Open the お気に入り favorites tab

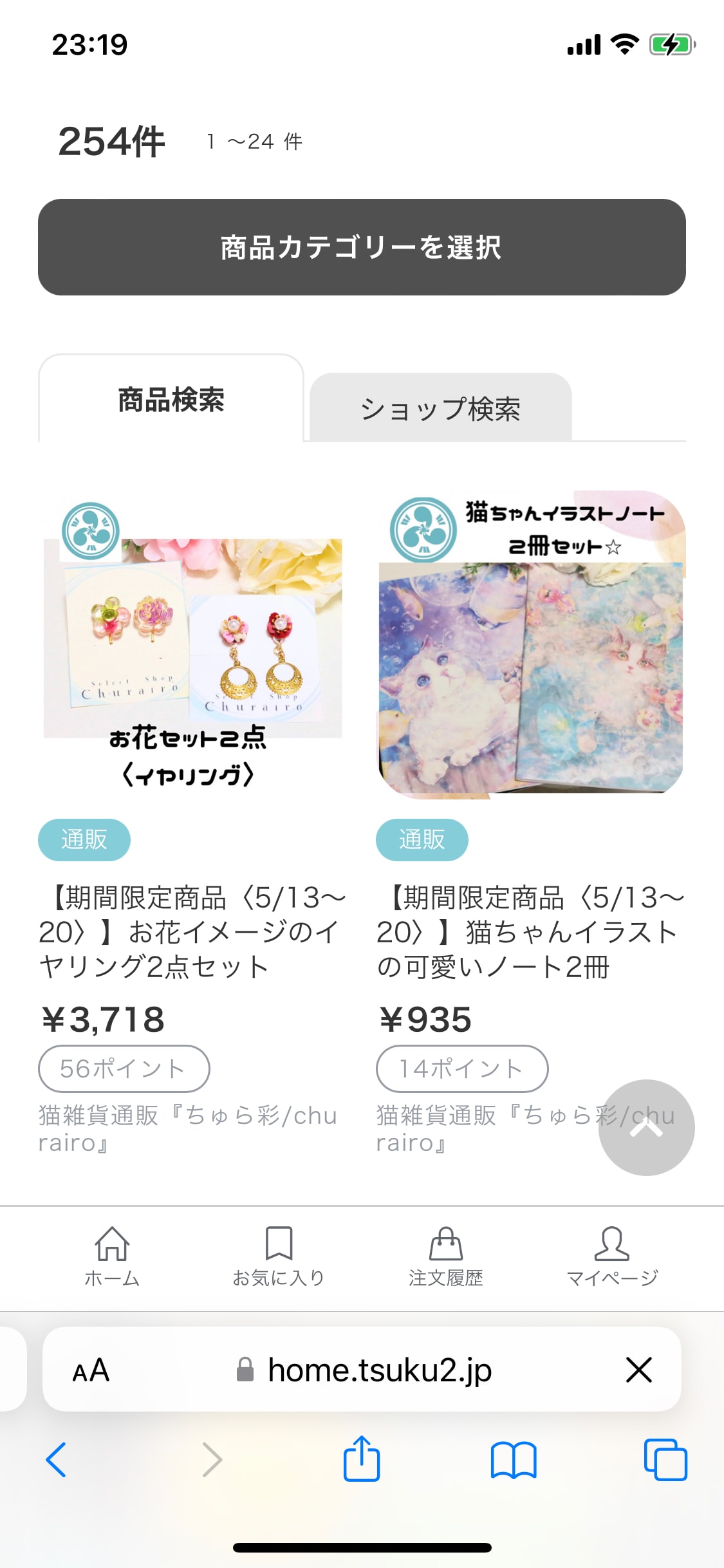pos(279,1256)
